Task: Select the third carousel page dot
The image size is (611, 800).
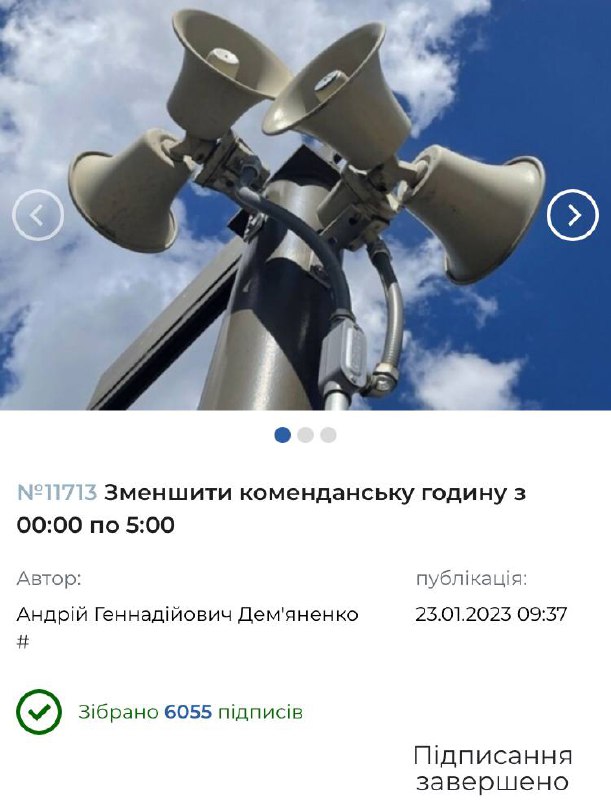Action: click(328, 435)
